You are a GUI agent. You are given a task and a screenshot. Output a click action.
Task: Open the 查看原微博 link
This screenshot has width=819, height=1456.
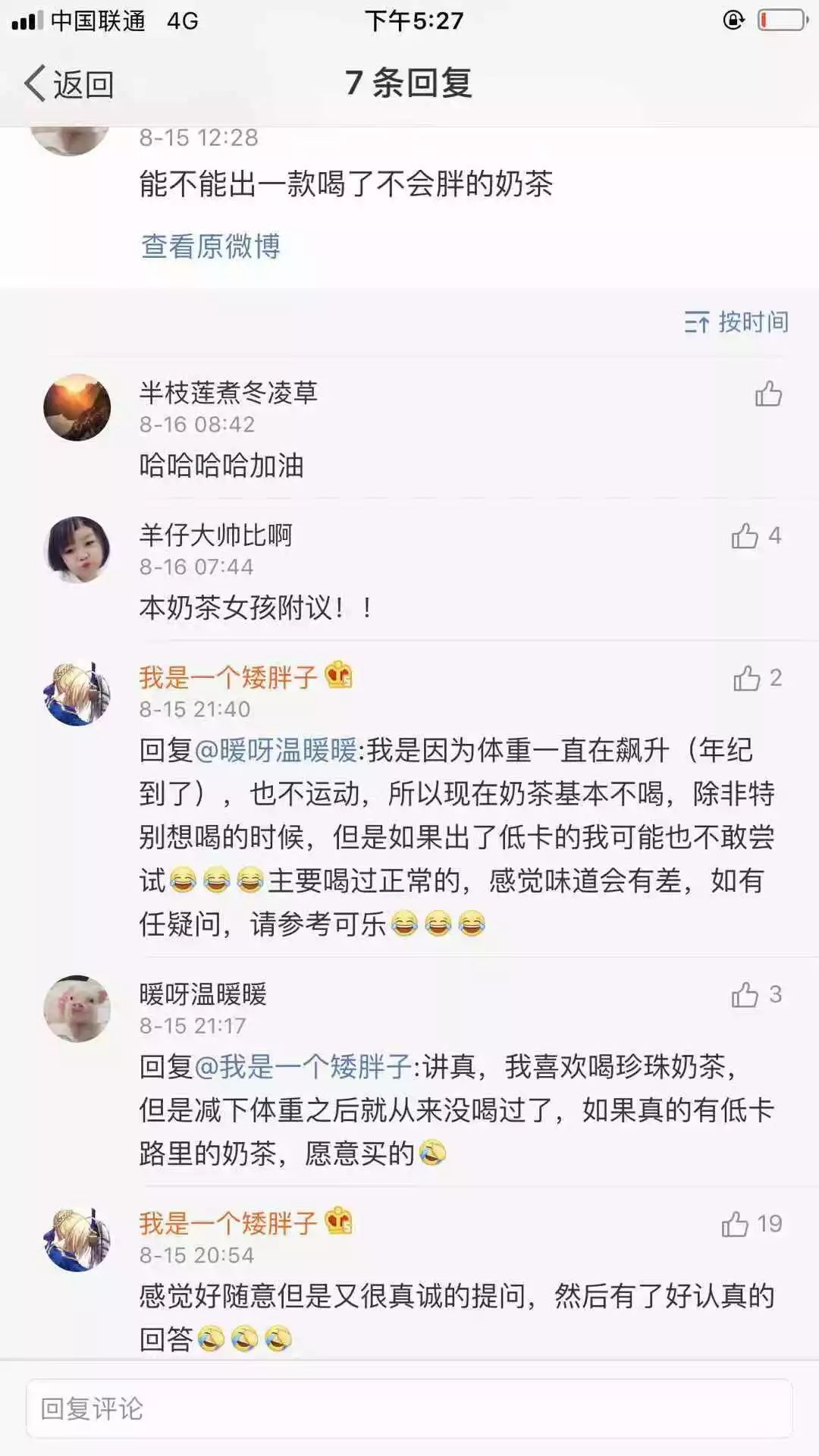tap(210, 246)
